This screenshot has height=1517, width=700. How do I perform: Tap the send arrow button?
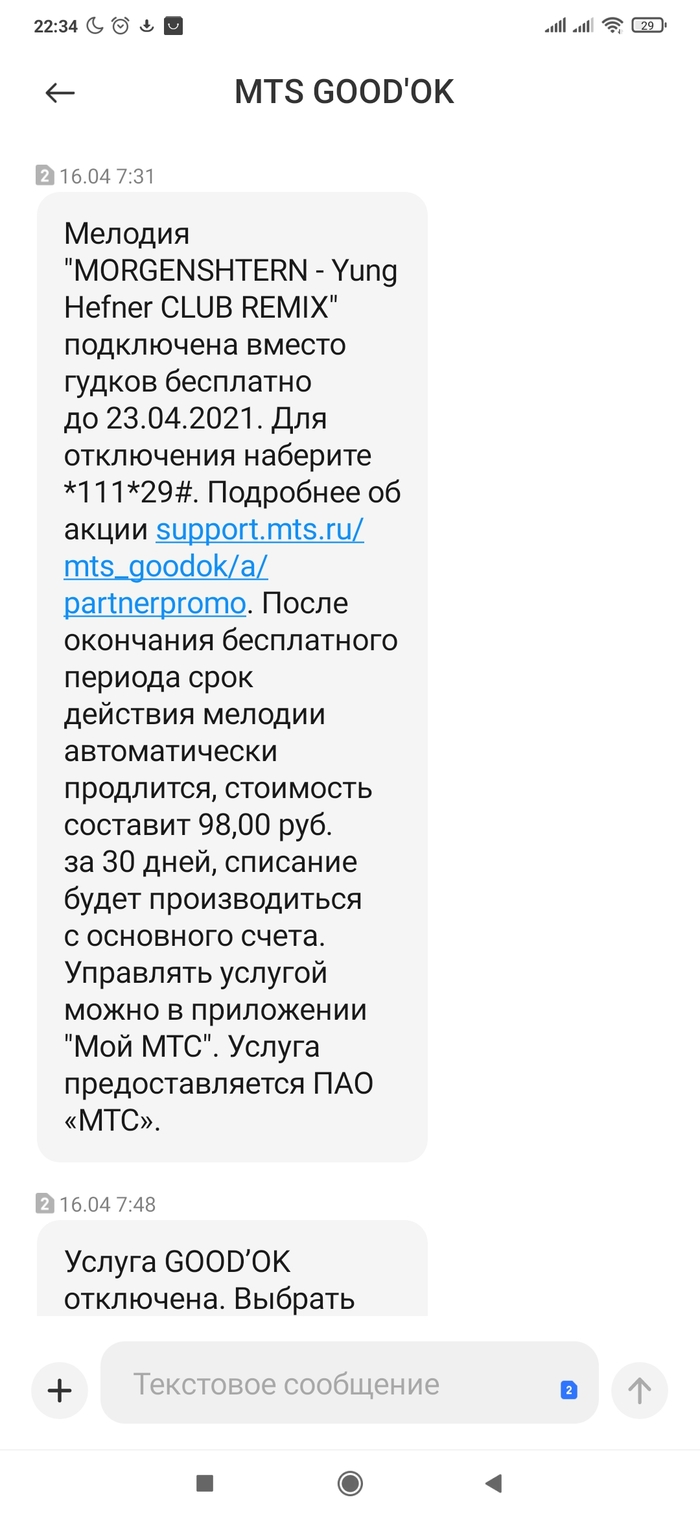pos(639,1390)
